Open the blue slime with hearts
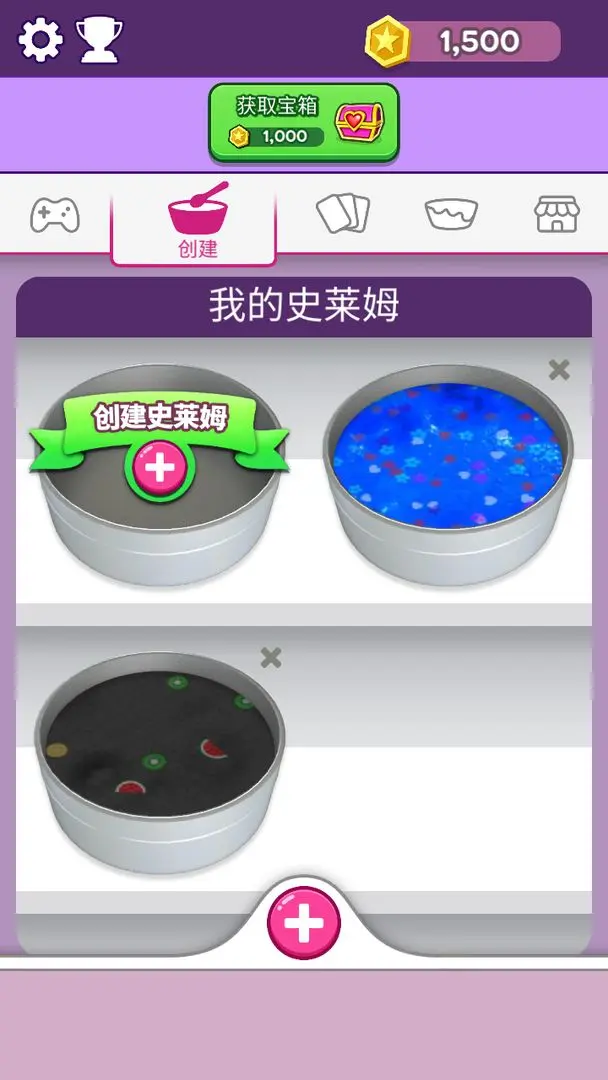608x1080 pixels. pos(446,460)
